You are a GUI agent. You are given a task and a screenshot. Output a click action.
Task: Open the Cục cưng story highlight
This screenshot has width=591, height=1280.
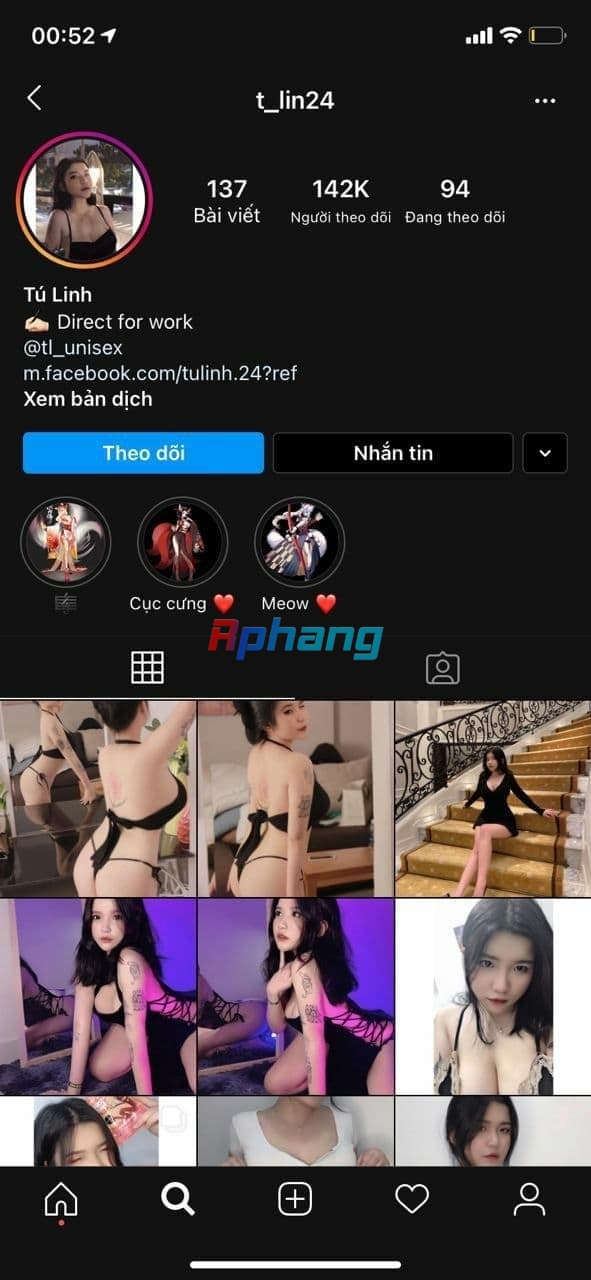point(182,543)
